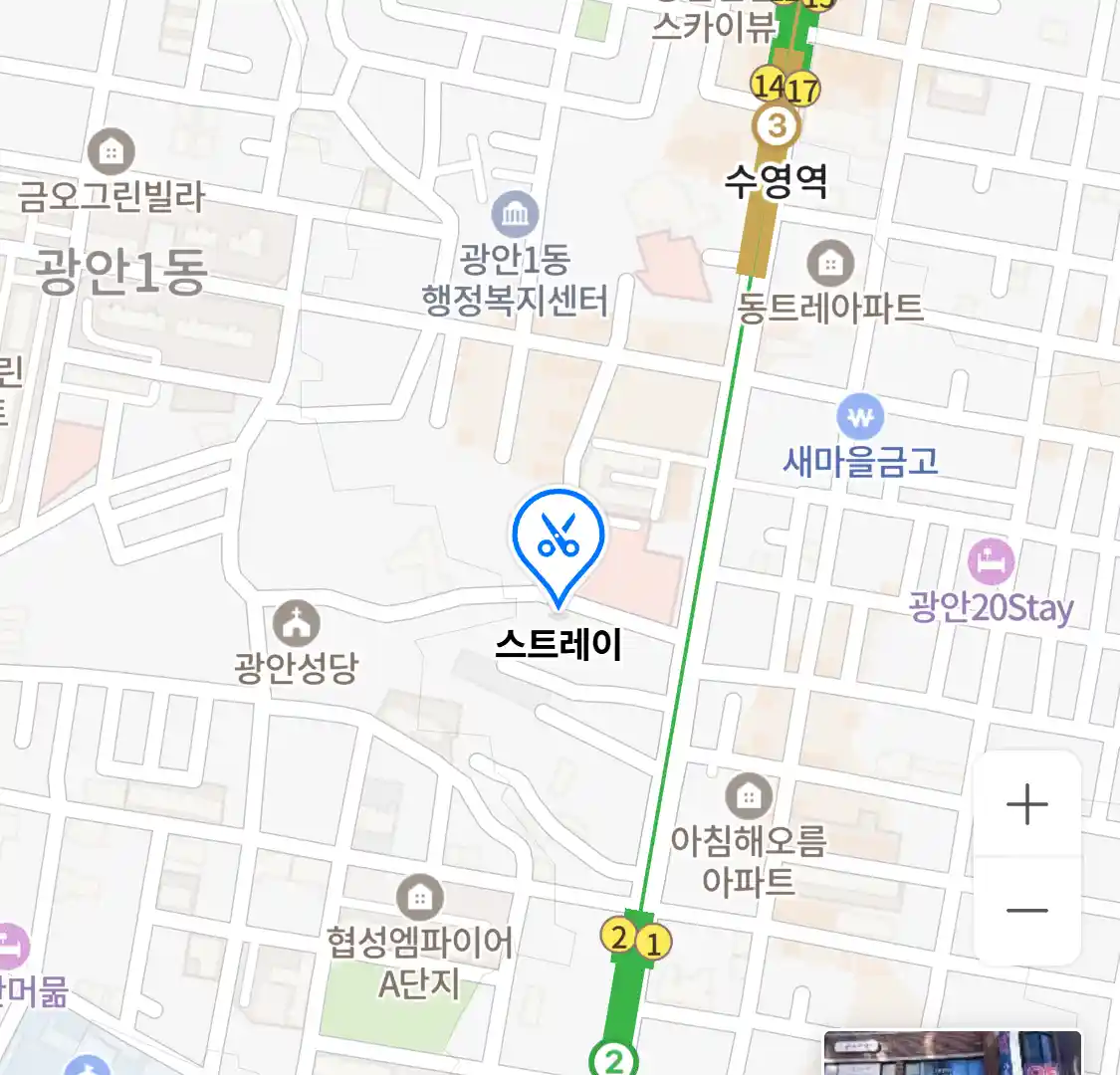Open 광안1동 행정복지센터 place marker
The width and height of the screenshot is (1120, 1075).
tap(515, 214)
